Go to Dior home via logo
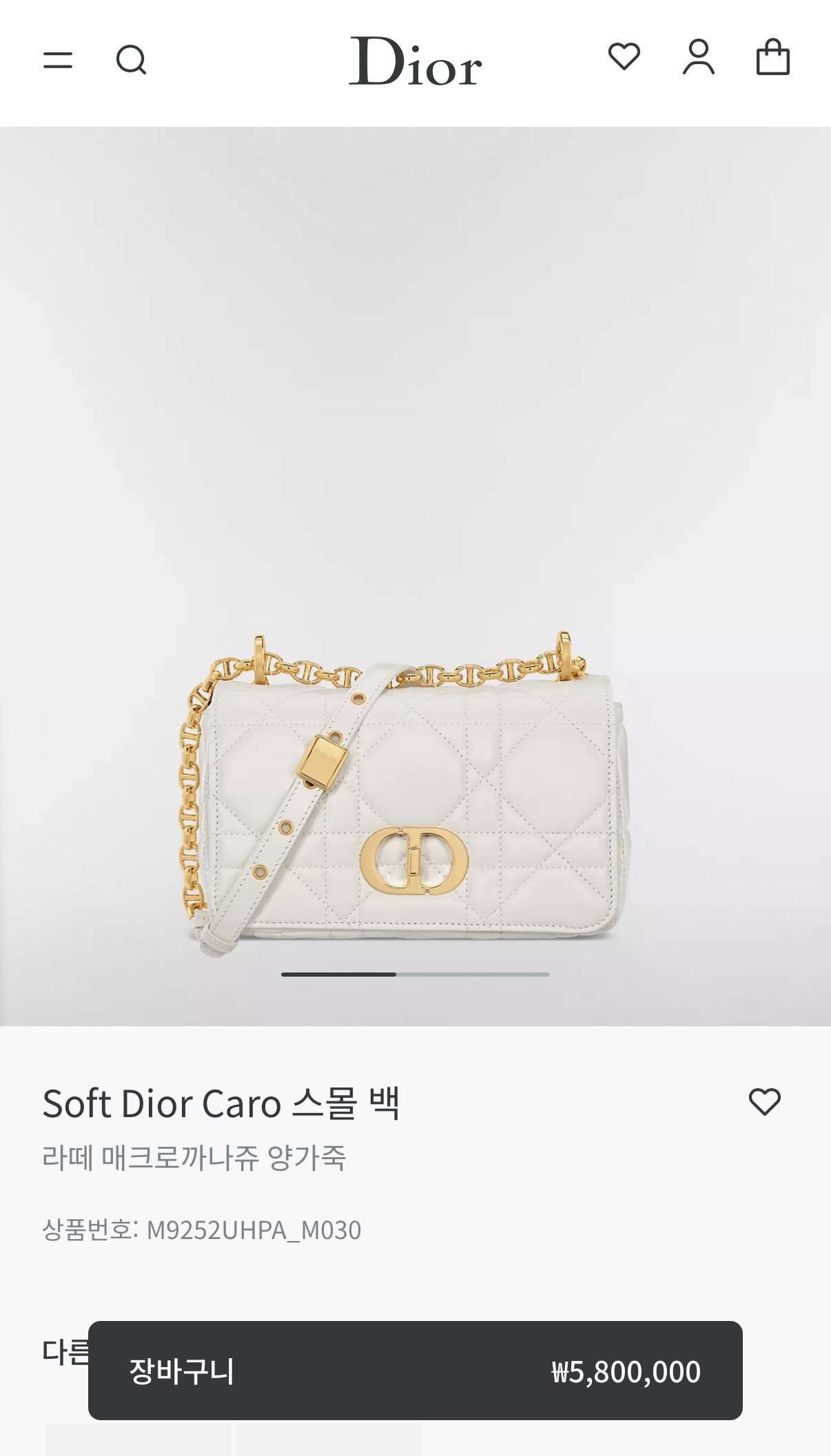The image size is (831, 1456). [415, 61]
